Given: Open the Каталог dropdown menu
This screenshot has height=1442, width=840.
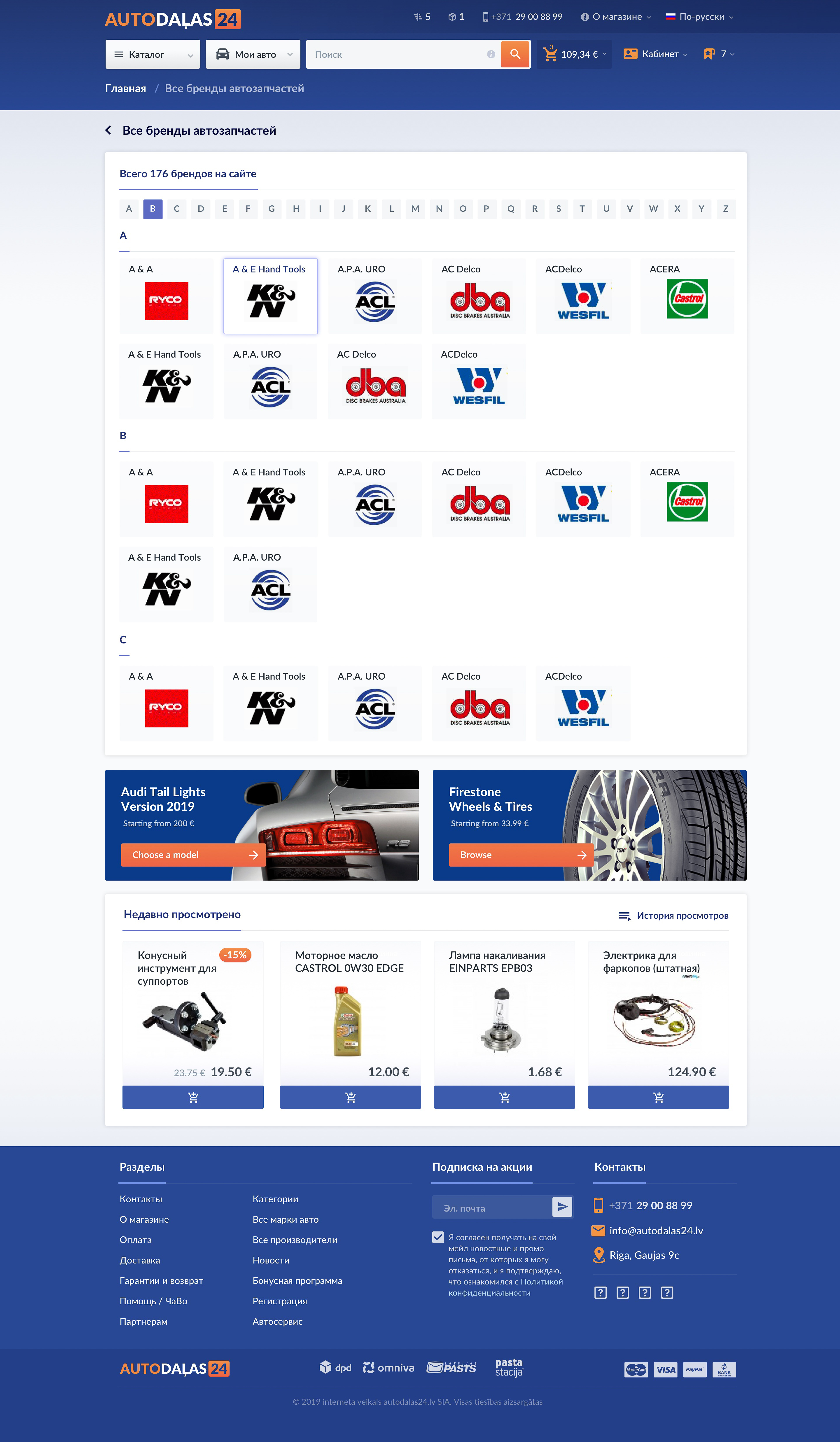Looking at the screenshot, I should [x=152, y=54].
